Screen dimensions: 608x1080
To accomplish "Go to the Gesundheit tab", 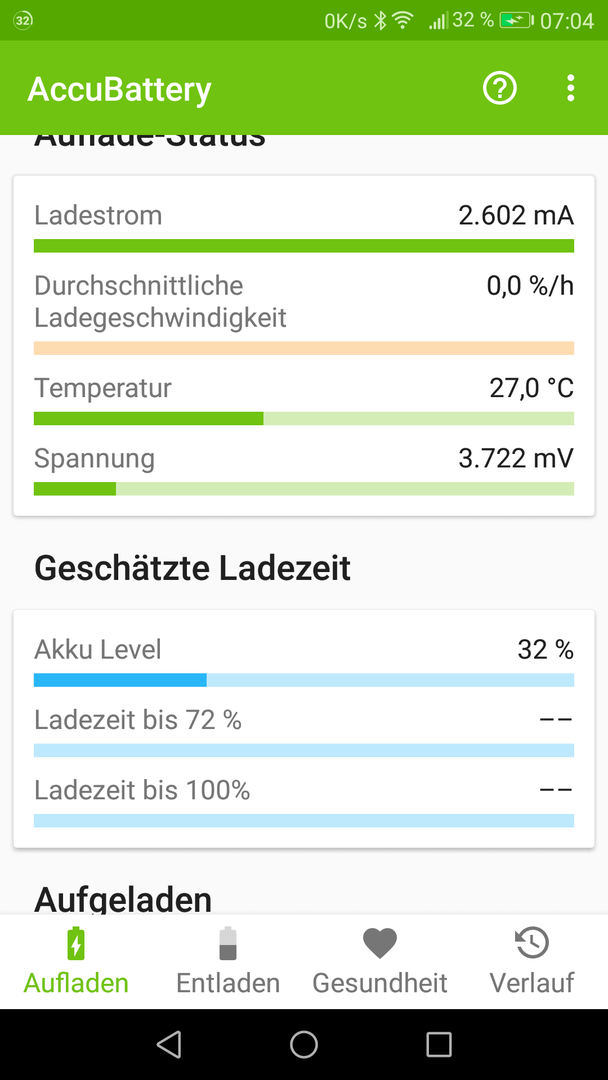I will tap(380, 962).
